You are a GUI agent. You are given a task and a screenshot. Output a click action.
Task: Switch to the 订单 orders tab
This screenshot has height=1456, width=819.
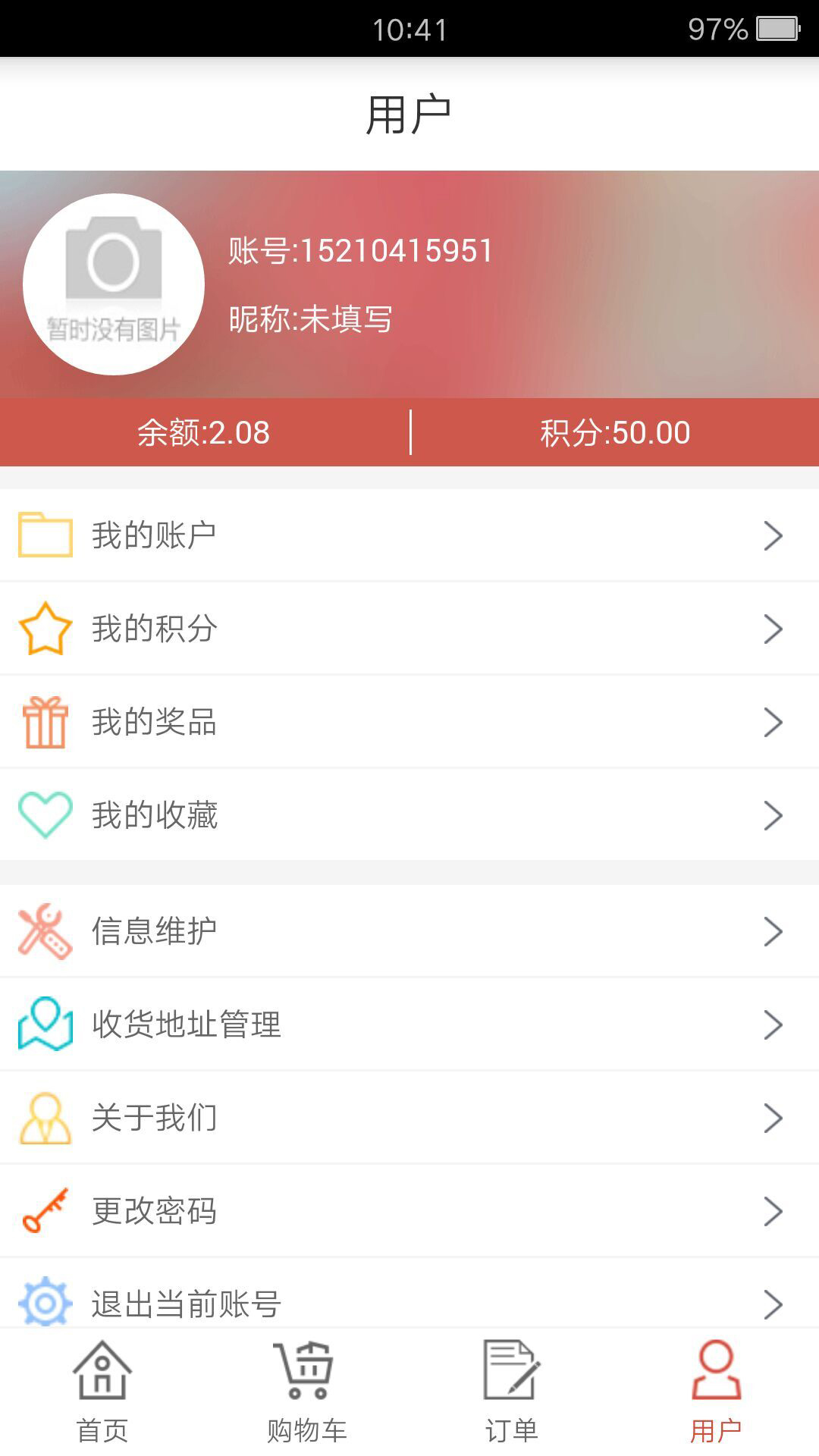tap(512, 1392)
